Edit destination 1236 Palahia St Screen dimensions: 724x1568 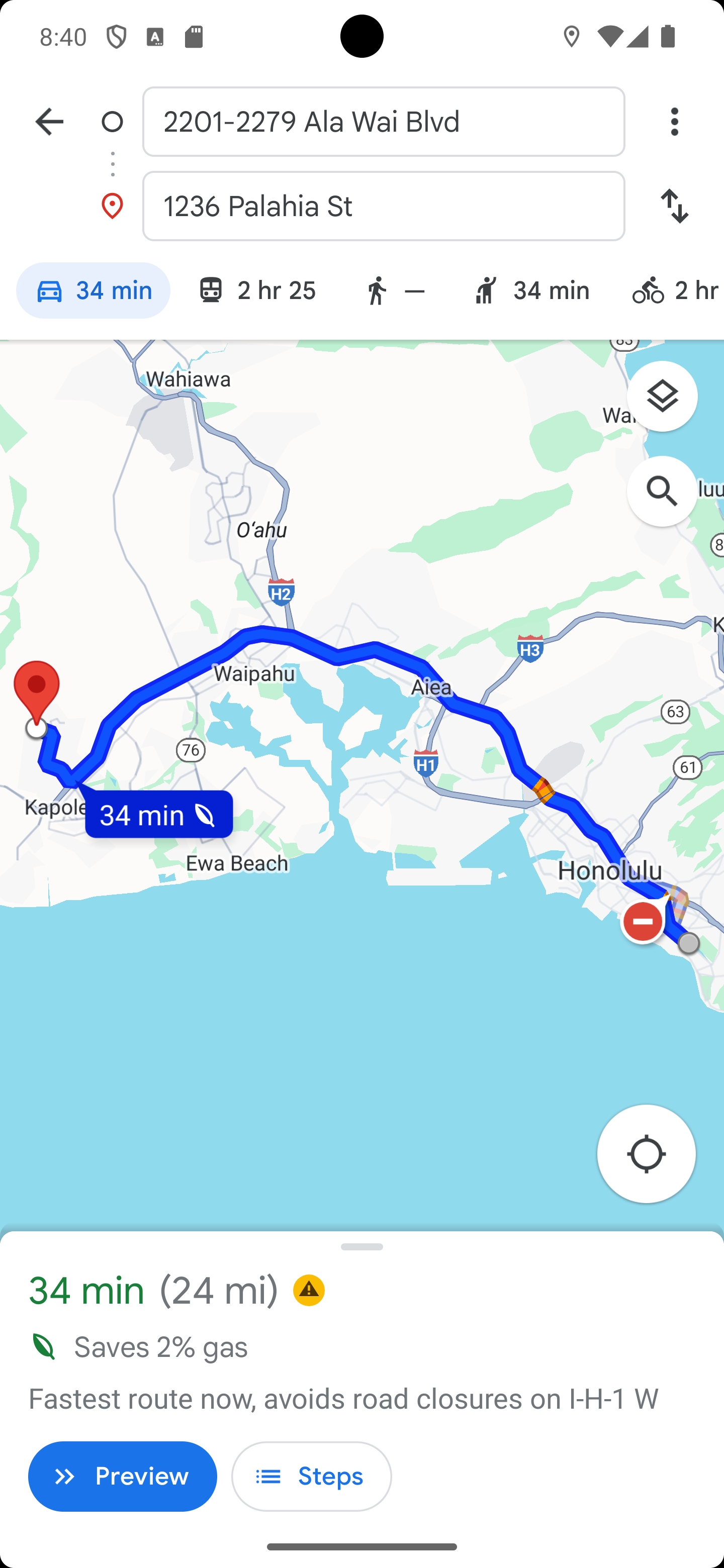pyautogui.click(x=383, y=207)
